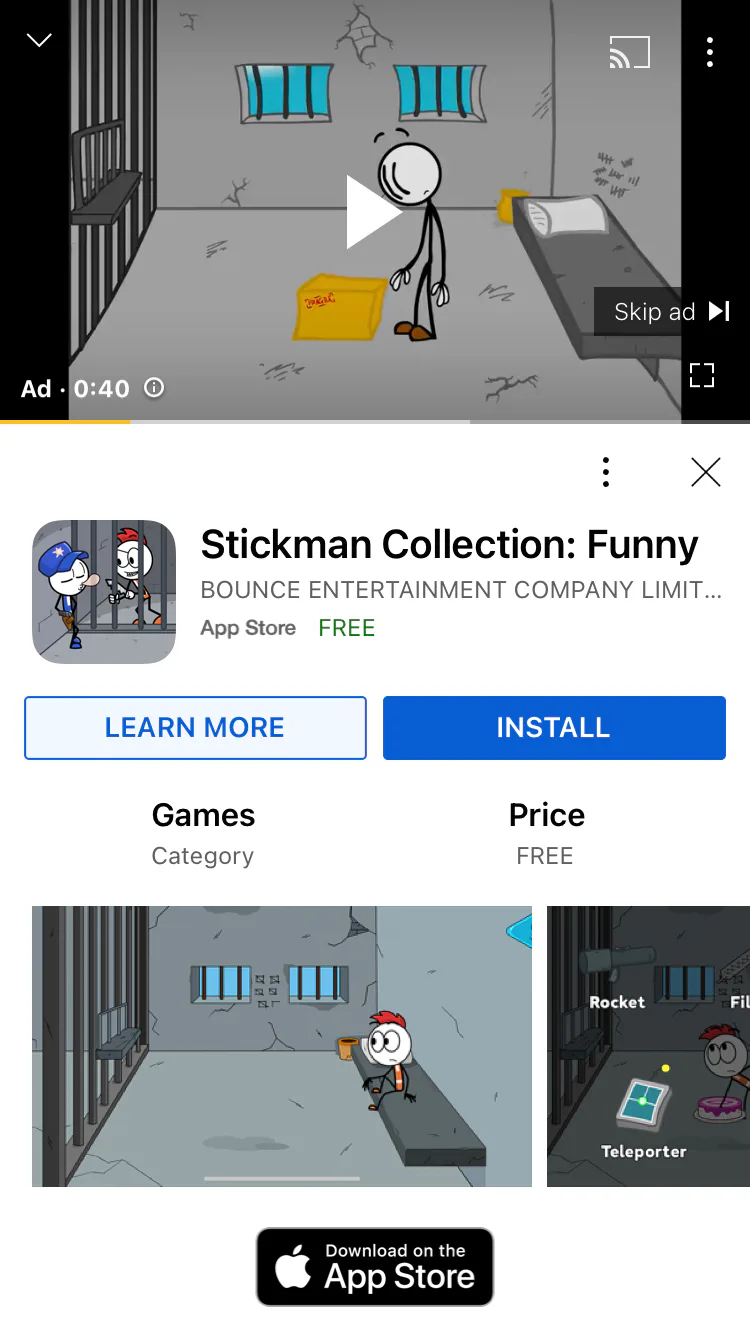Open the video player's overflow menu

709,52
